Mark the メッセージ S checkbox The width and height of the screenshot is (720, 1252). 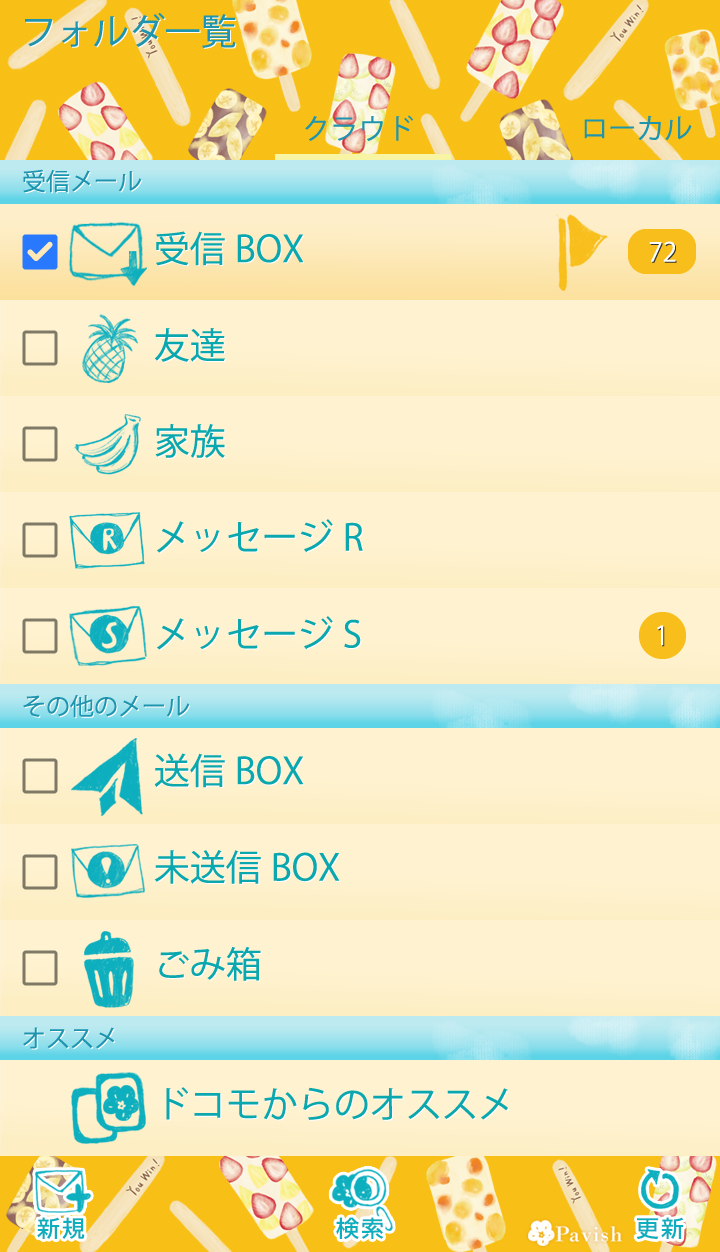click(40, 636)
